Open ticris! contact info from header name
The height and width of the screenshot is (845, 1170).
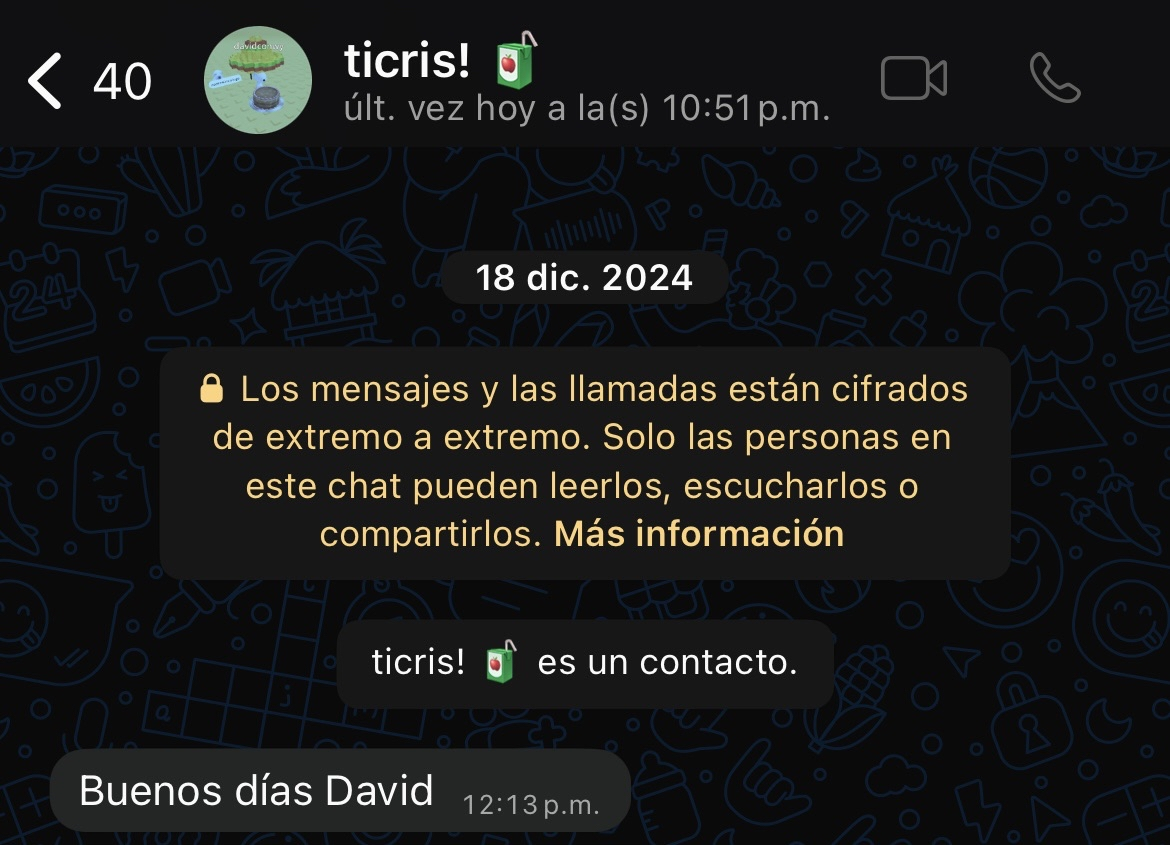pyautogui.click(x=407, y=62)
